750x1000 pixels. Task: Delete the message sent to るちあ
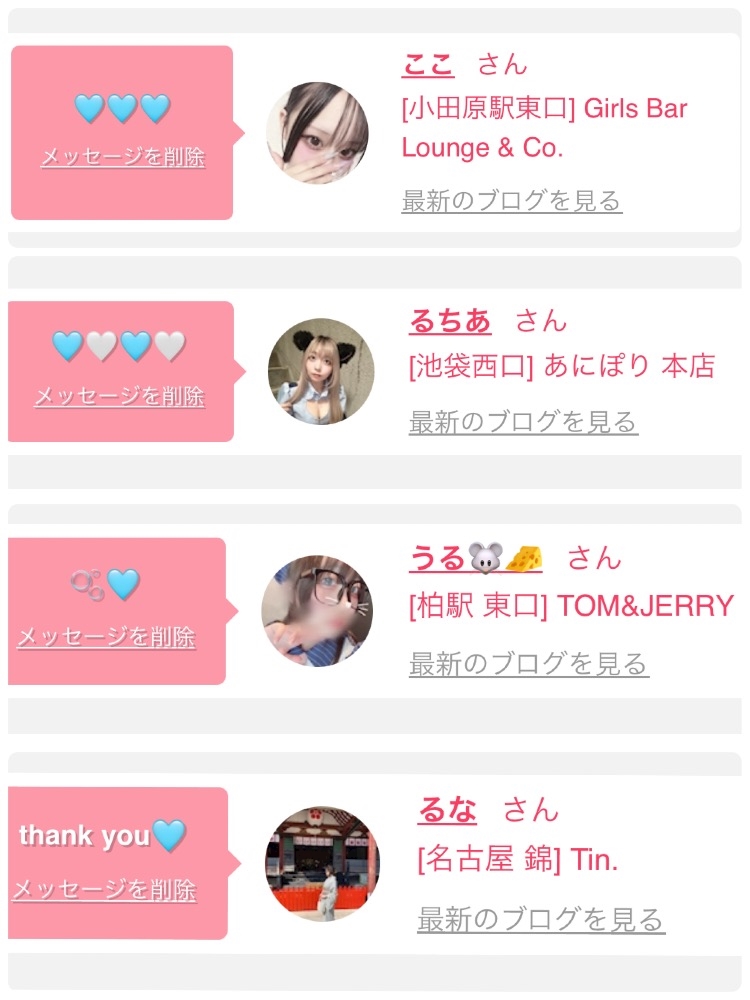pos(119,397)
